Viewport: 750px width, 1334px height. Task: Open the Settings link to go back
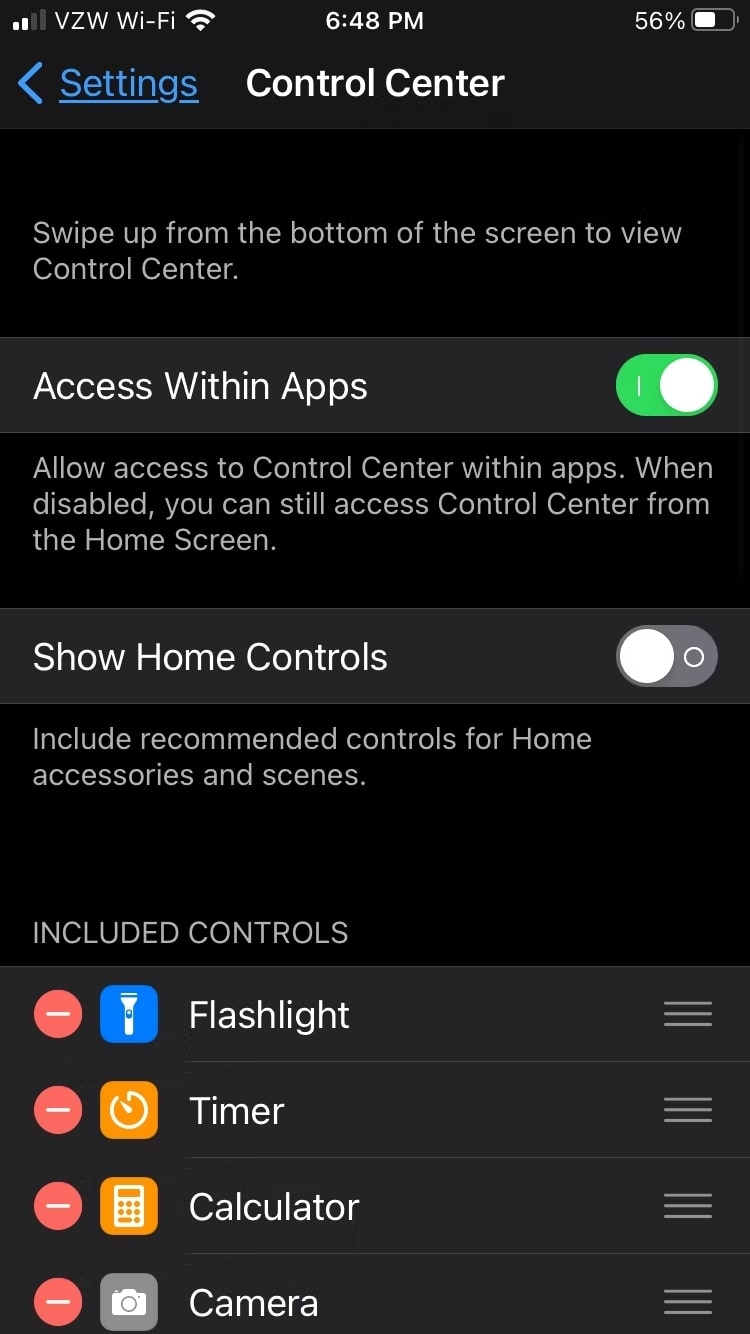tap(128, 84)
